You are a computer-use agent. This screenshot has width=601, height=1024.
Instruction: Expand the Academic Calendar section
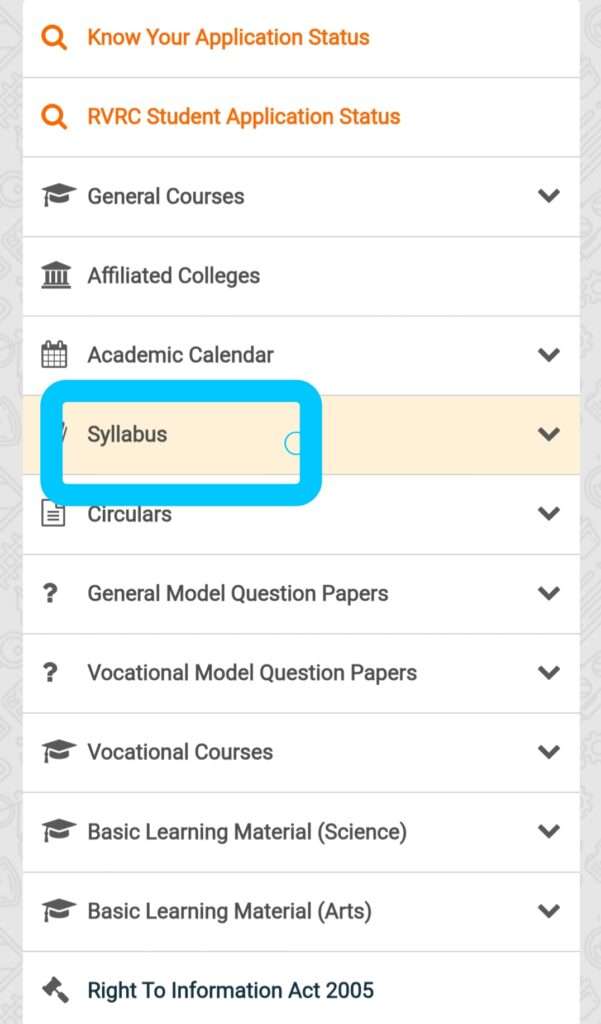coord(301,355)
